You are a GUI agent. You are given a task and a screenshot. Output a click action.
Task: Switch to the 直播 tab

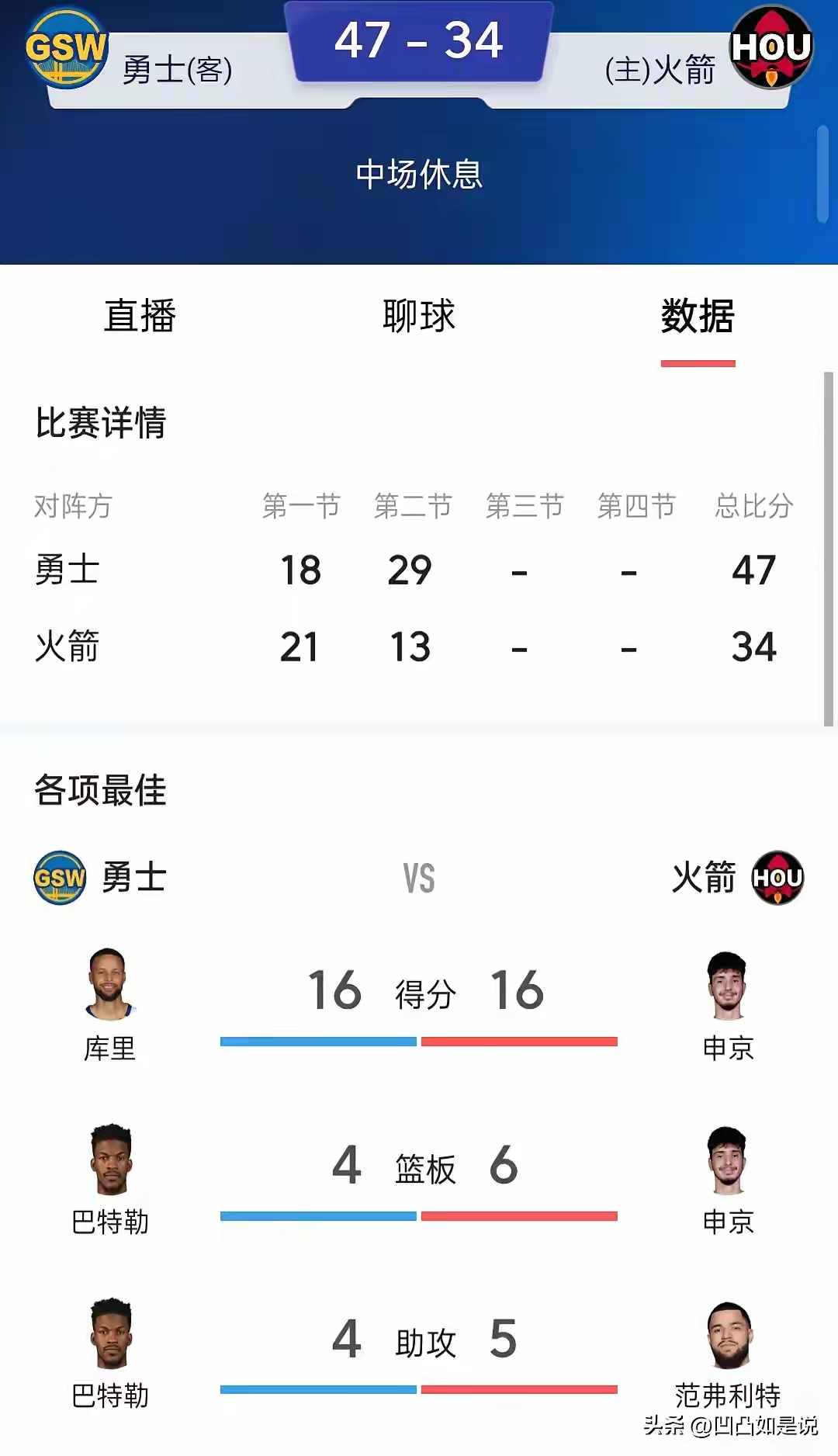tap(140, 316)
